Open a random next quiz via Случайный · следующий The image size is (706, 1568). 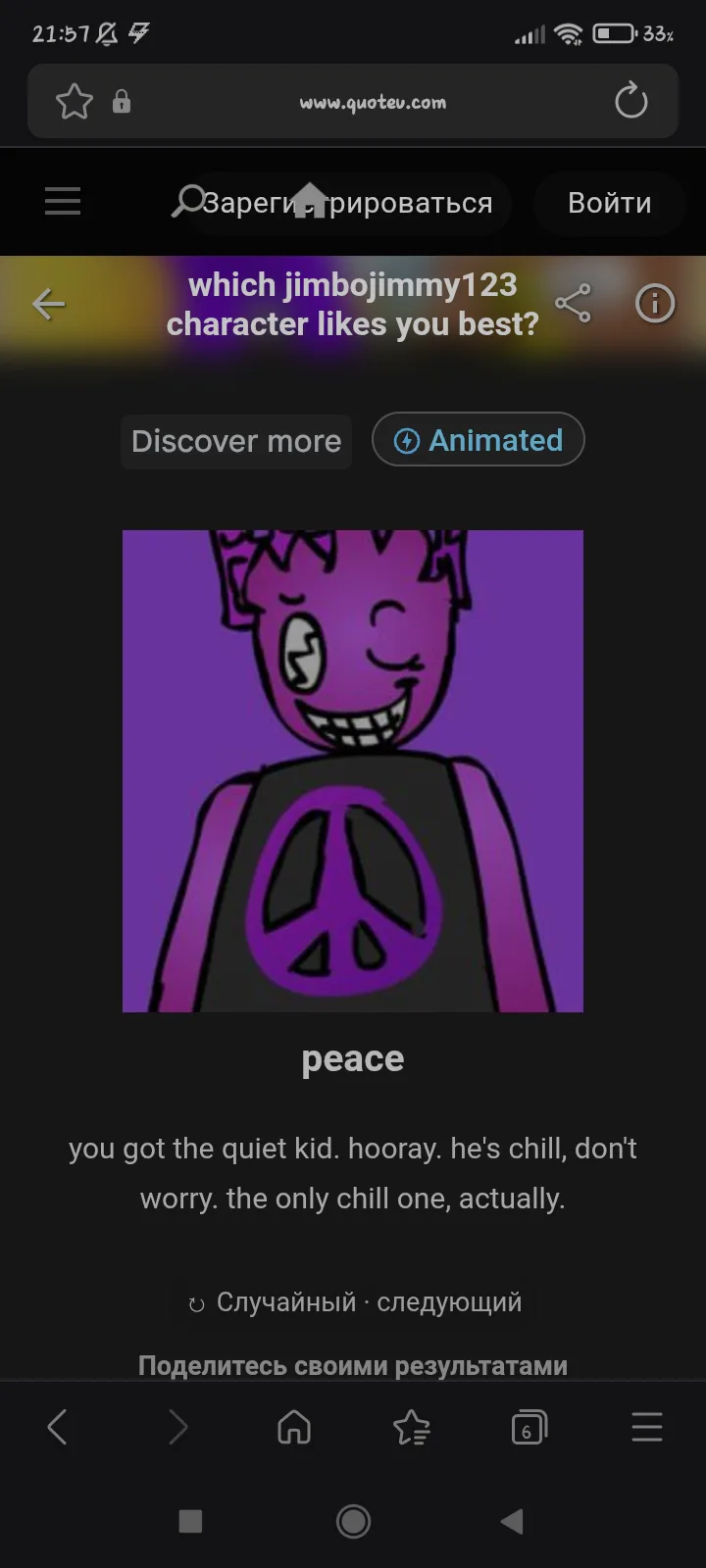(355, 1302)
